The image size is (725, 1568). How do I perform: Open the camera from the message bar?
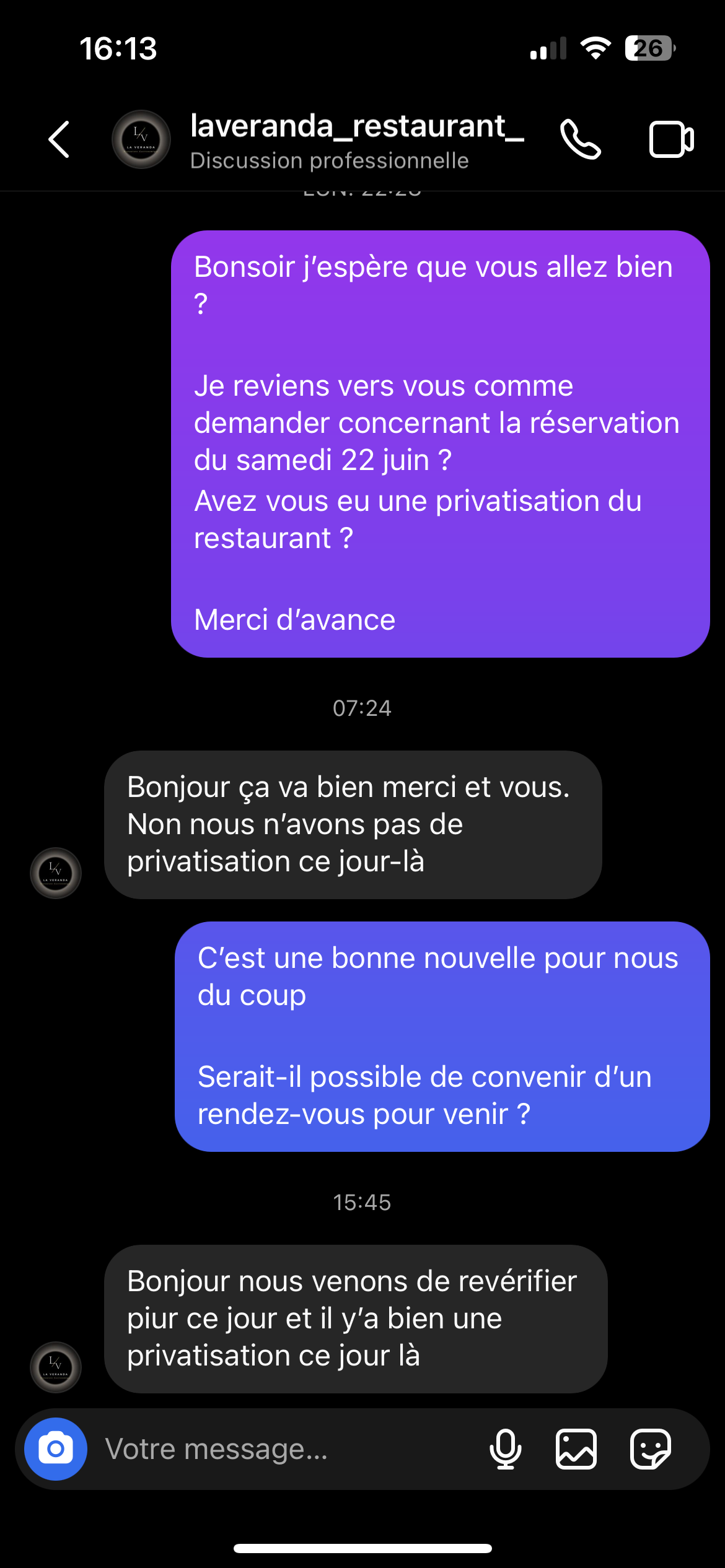pyautogui.click(x=56, y=1448)
